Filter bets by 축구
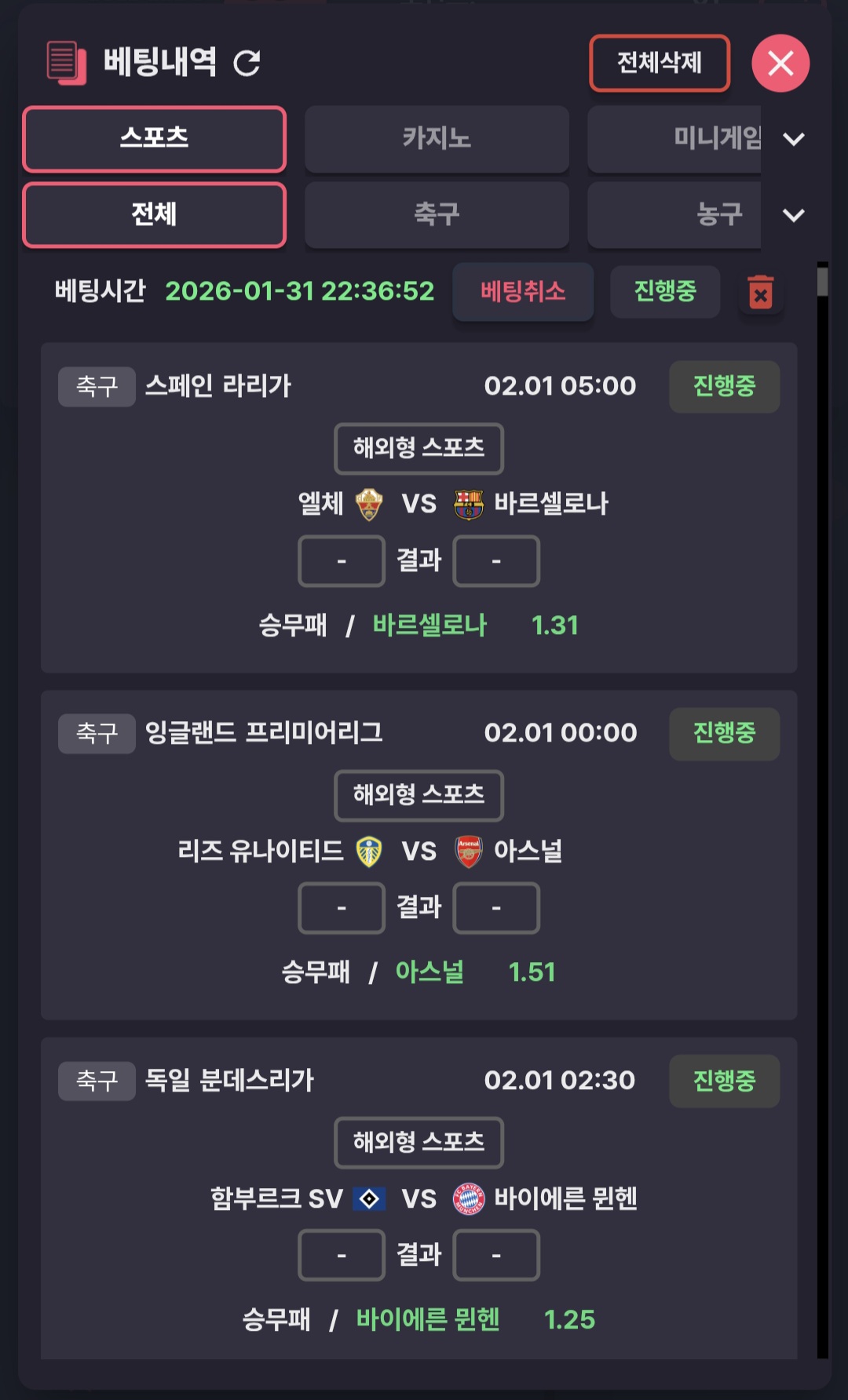848x1400 pixels. [x=437, y=215]
